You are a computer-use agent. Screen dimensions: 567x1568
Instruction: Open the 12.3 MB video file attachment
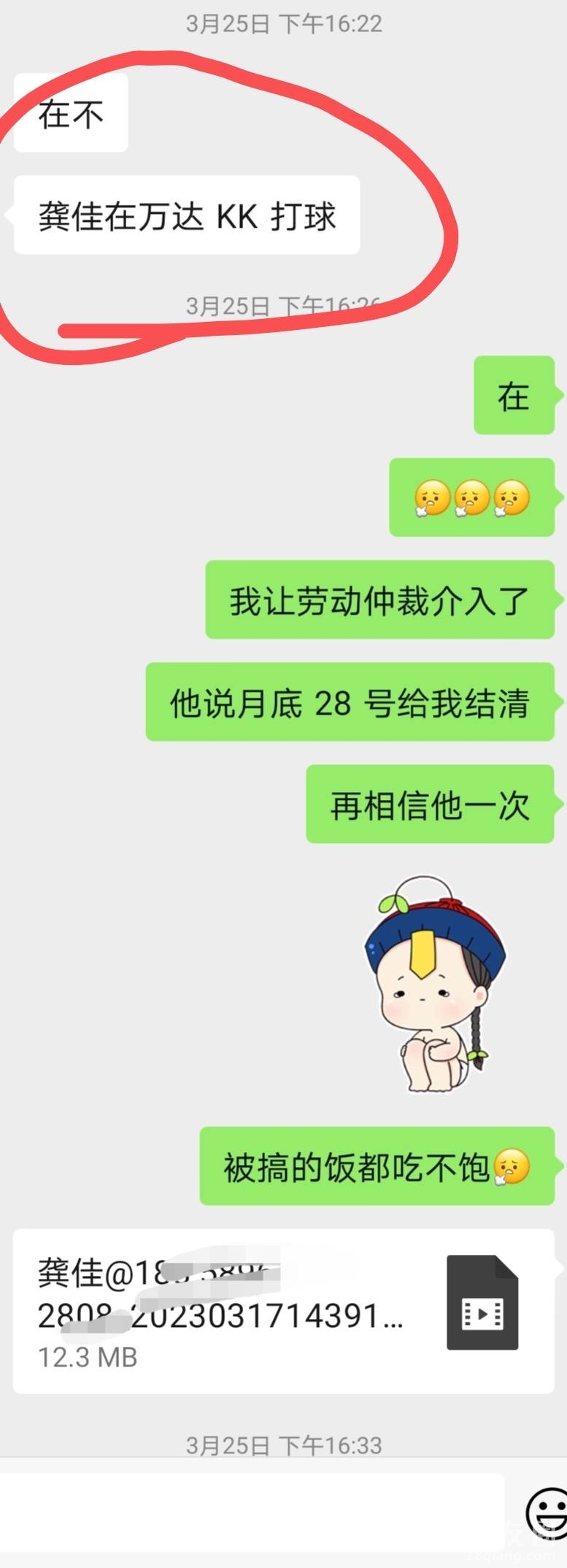(283, 1310)
